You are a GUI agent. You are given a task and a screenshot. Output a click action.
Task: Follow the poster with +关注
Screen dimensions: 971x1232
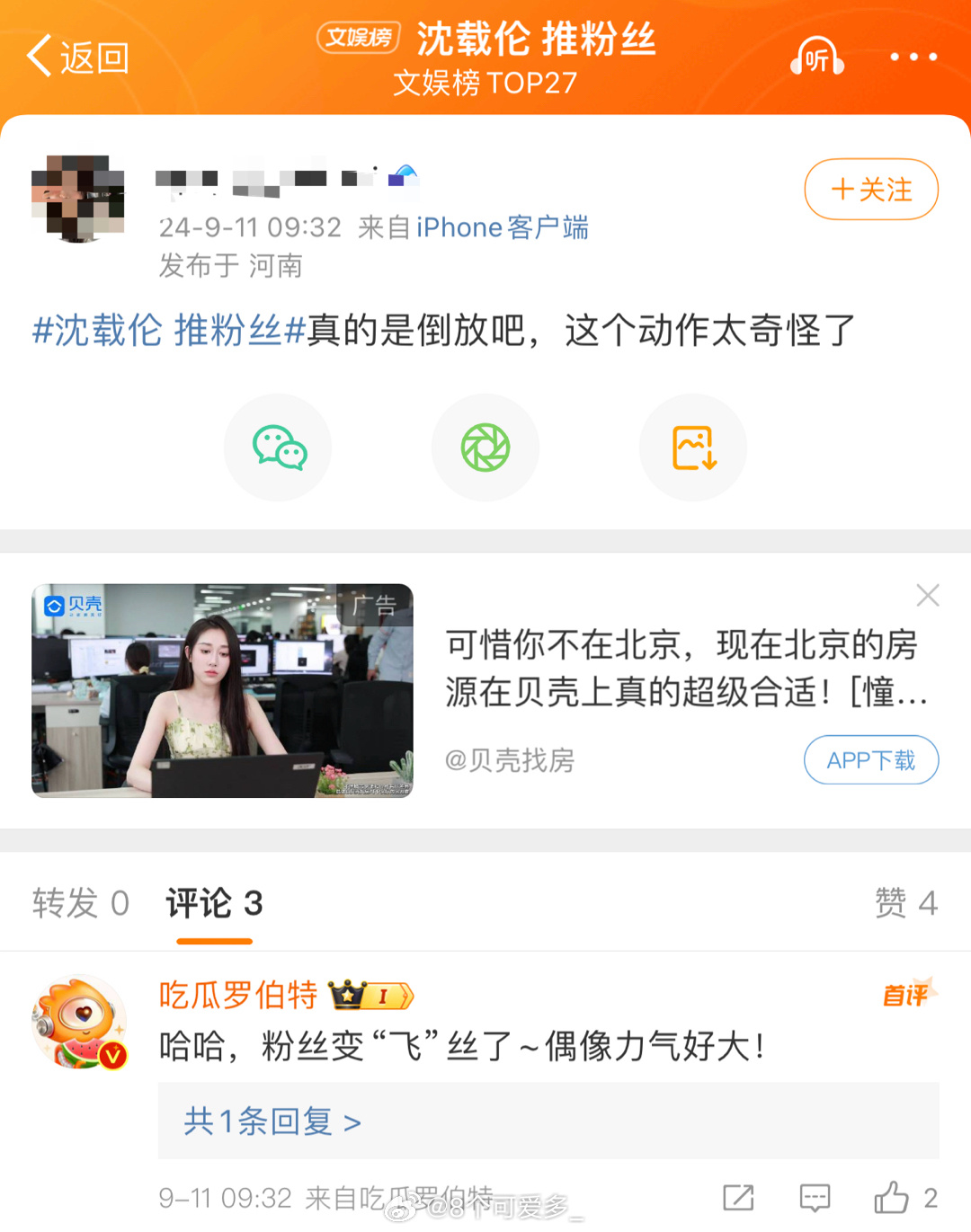tap(870, 190)
